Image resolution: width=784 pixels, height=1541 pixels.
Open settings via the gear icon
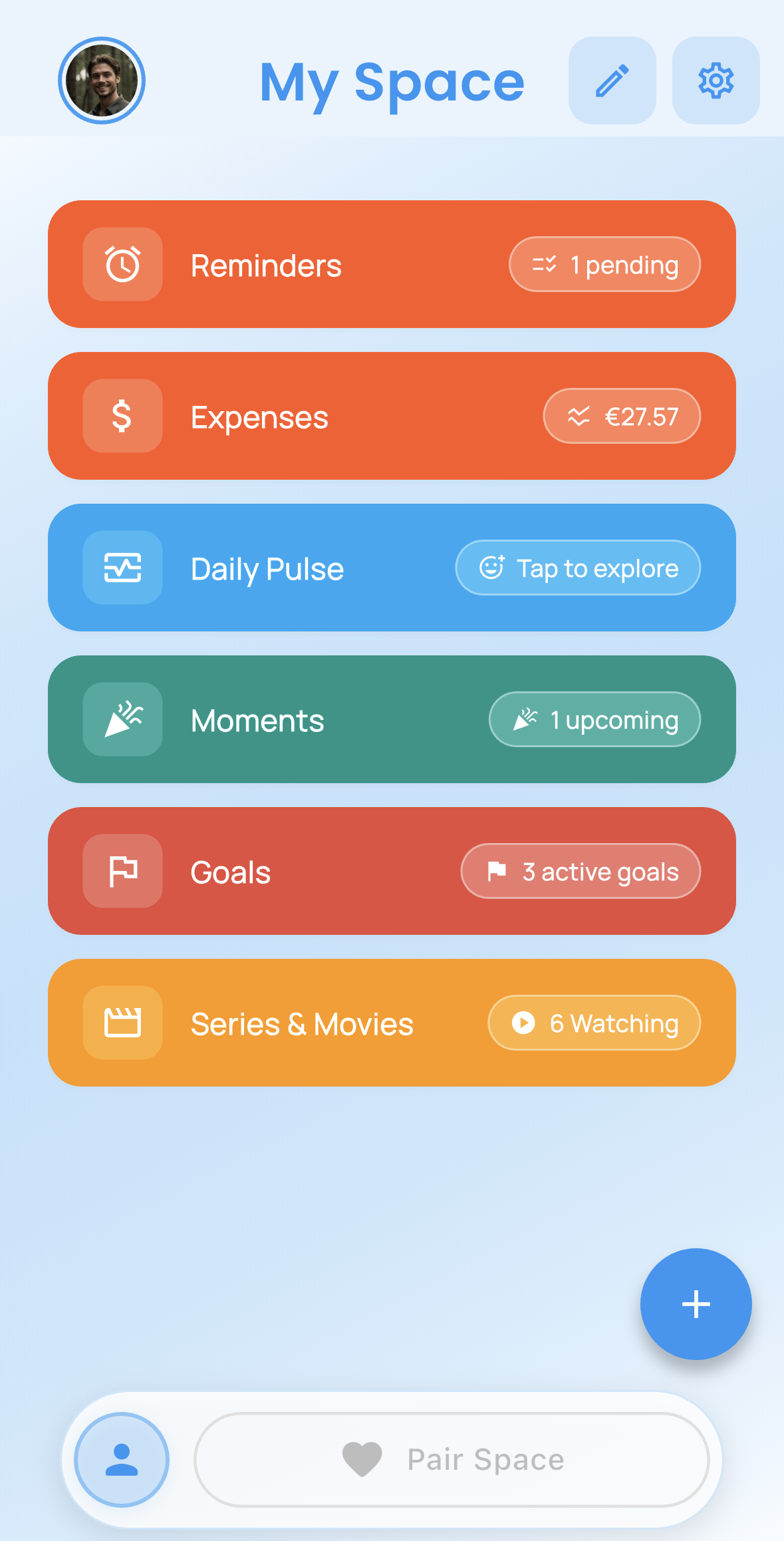716,80
